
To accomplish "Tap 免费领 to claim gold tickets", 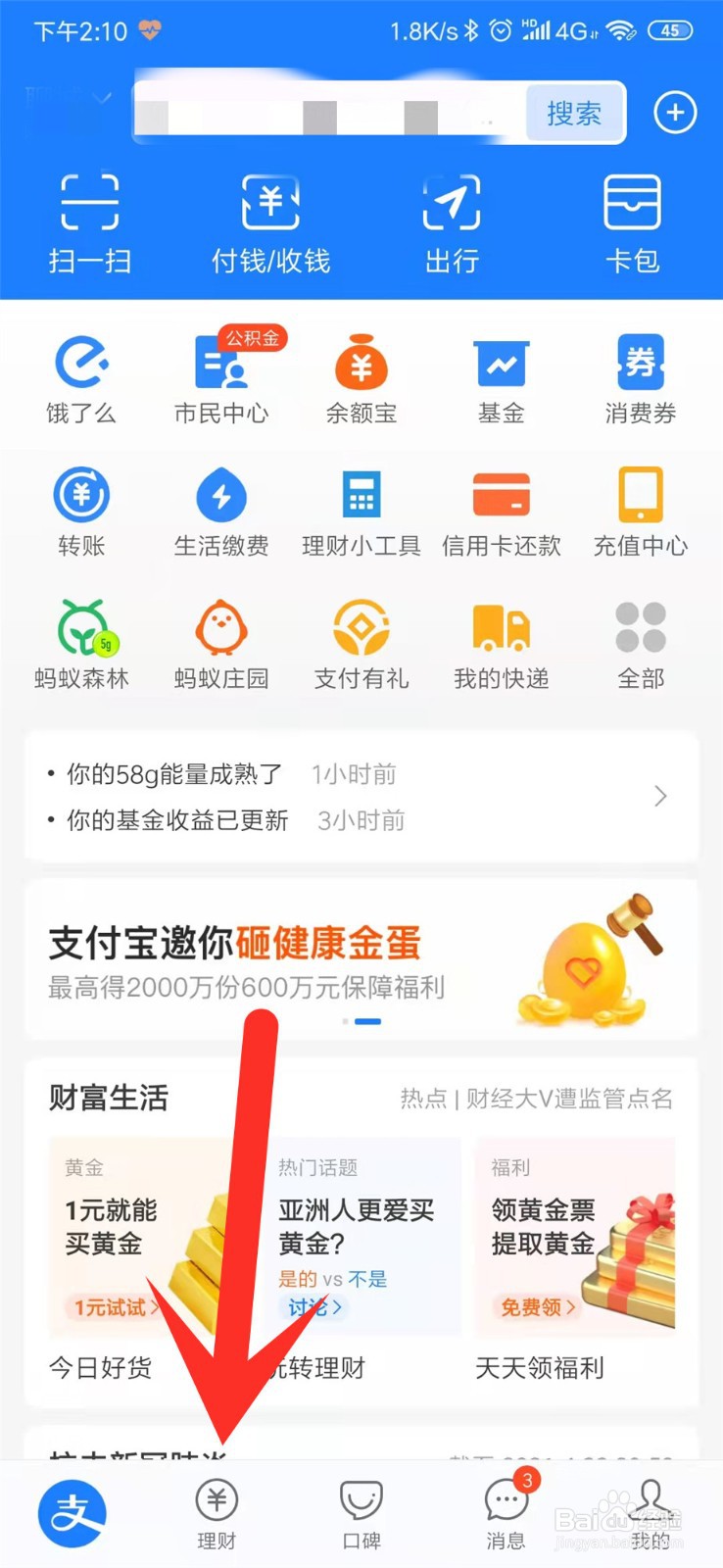I will click(534, 1308).
